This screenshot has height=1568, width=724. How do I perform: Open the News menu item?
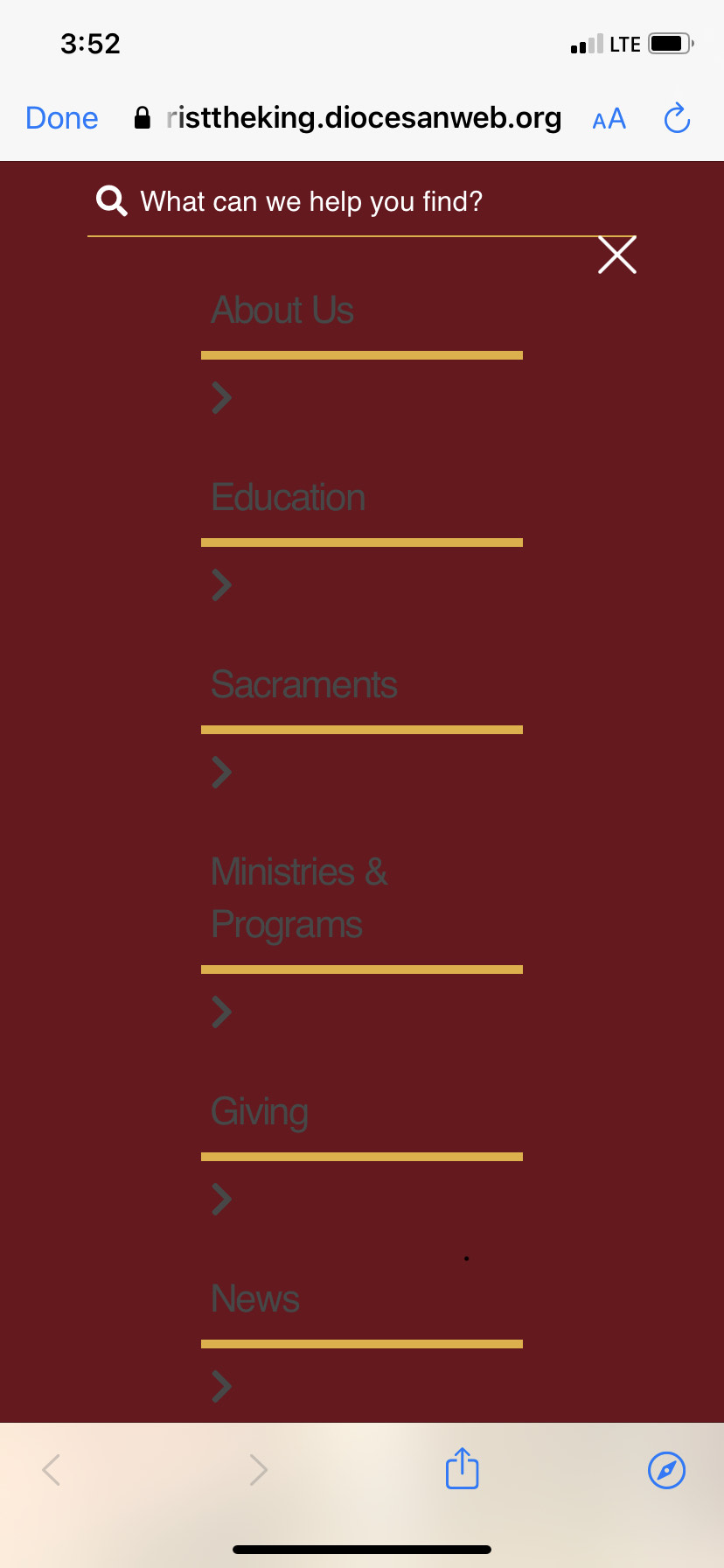pos(255,1299)
